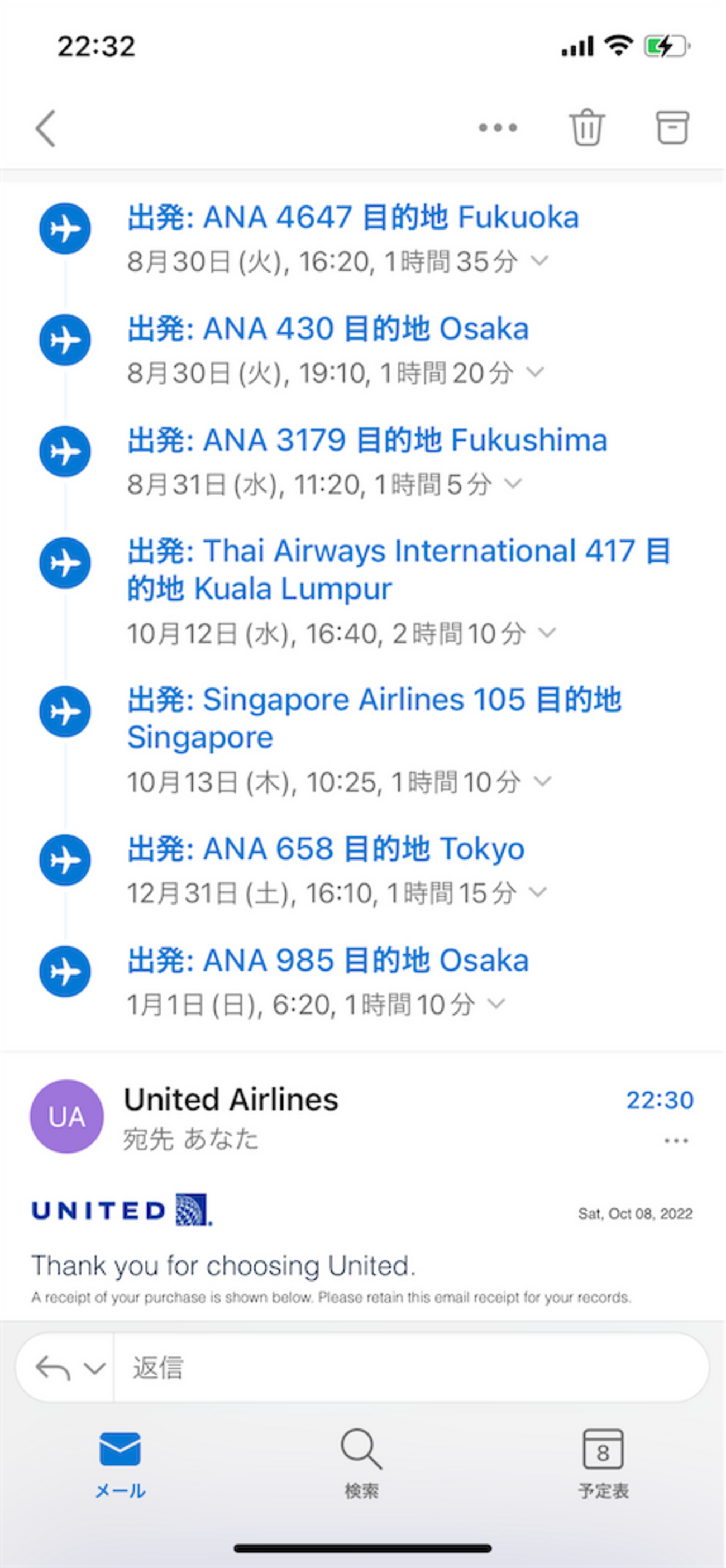726x1568 pixels.
Task: Open the ANA 4647 flight to Fukuoka
Action: pyautogui.click(x=353, y=217)
